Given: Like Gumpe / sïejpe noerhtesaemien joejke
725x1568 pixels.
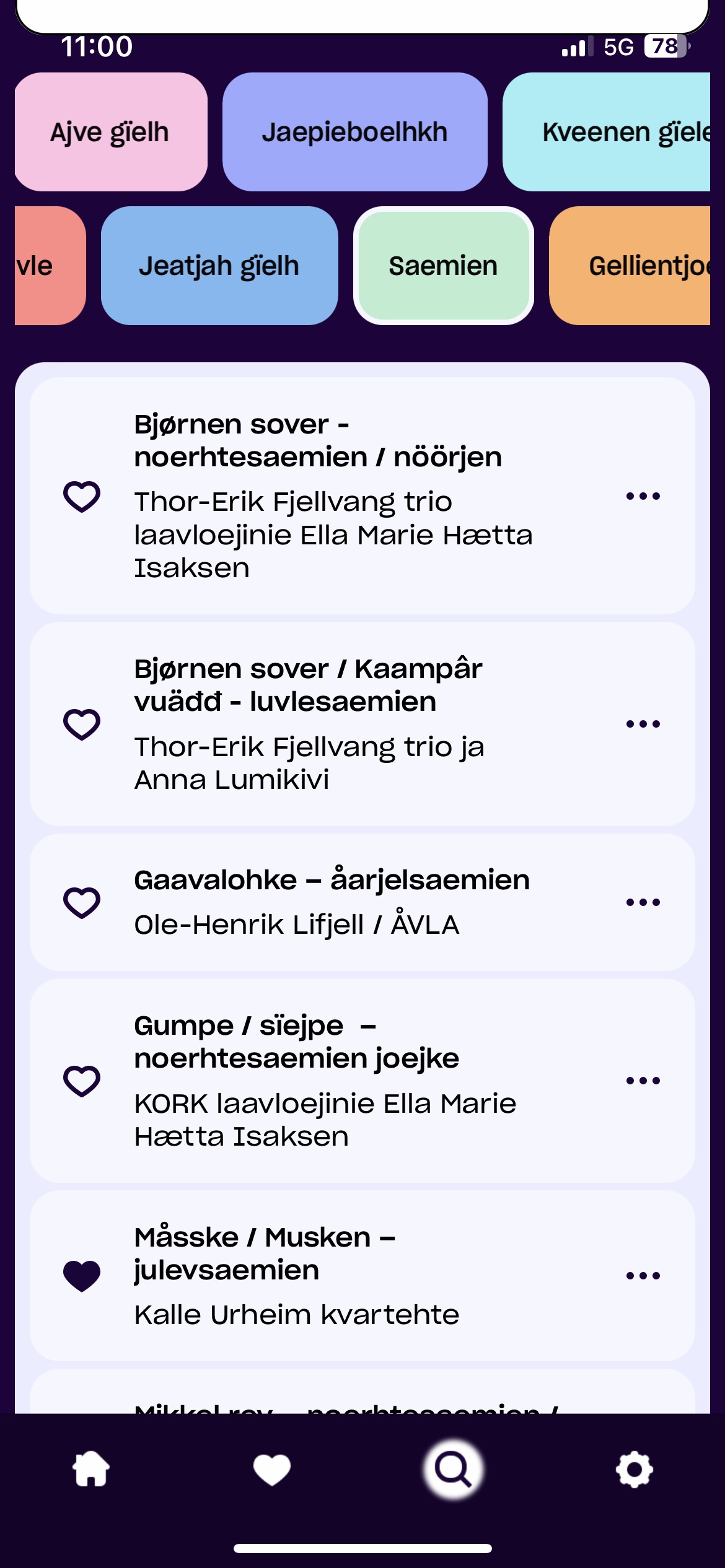Looking at the screenshot, I should click(82, 1081).
